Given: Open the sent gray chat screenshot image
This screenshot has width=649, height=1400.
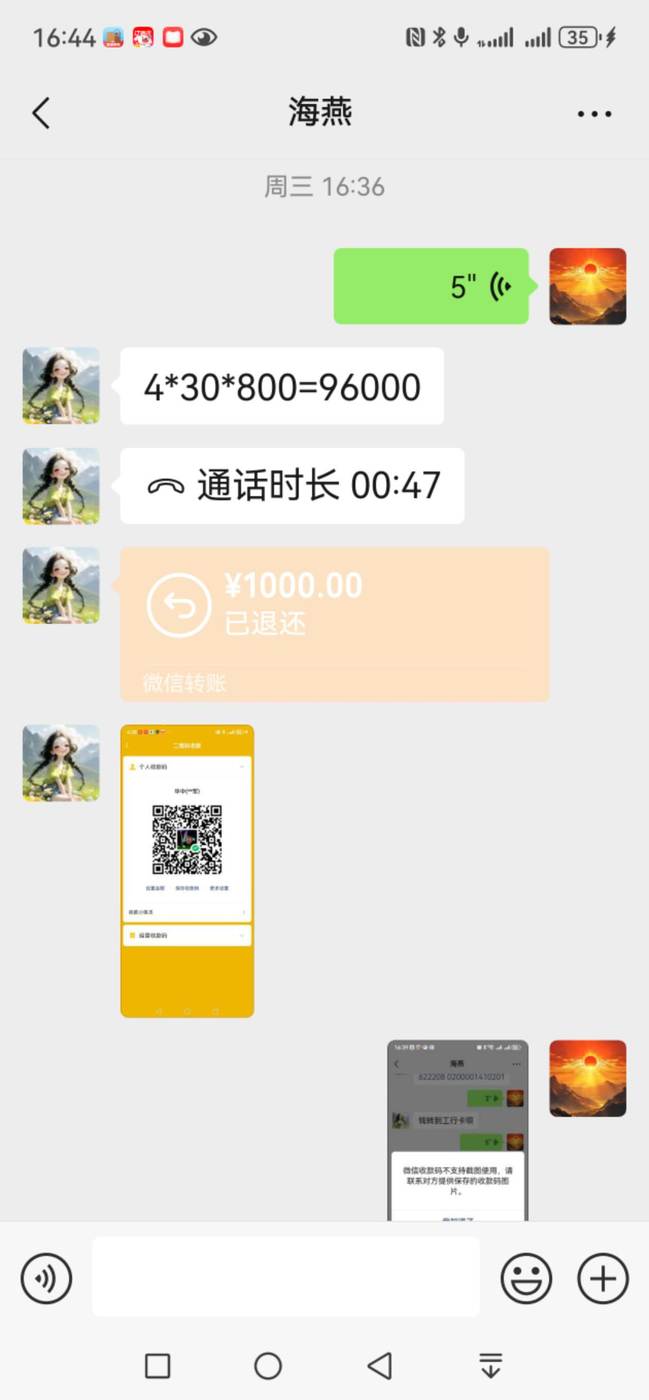Looking at the screenshot, I should [457, 1130].
